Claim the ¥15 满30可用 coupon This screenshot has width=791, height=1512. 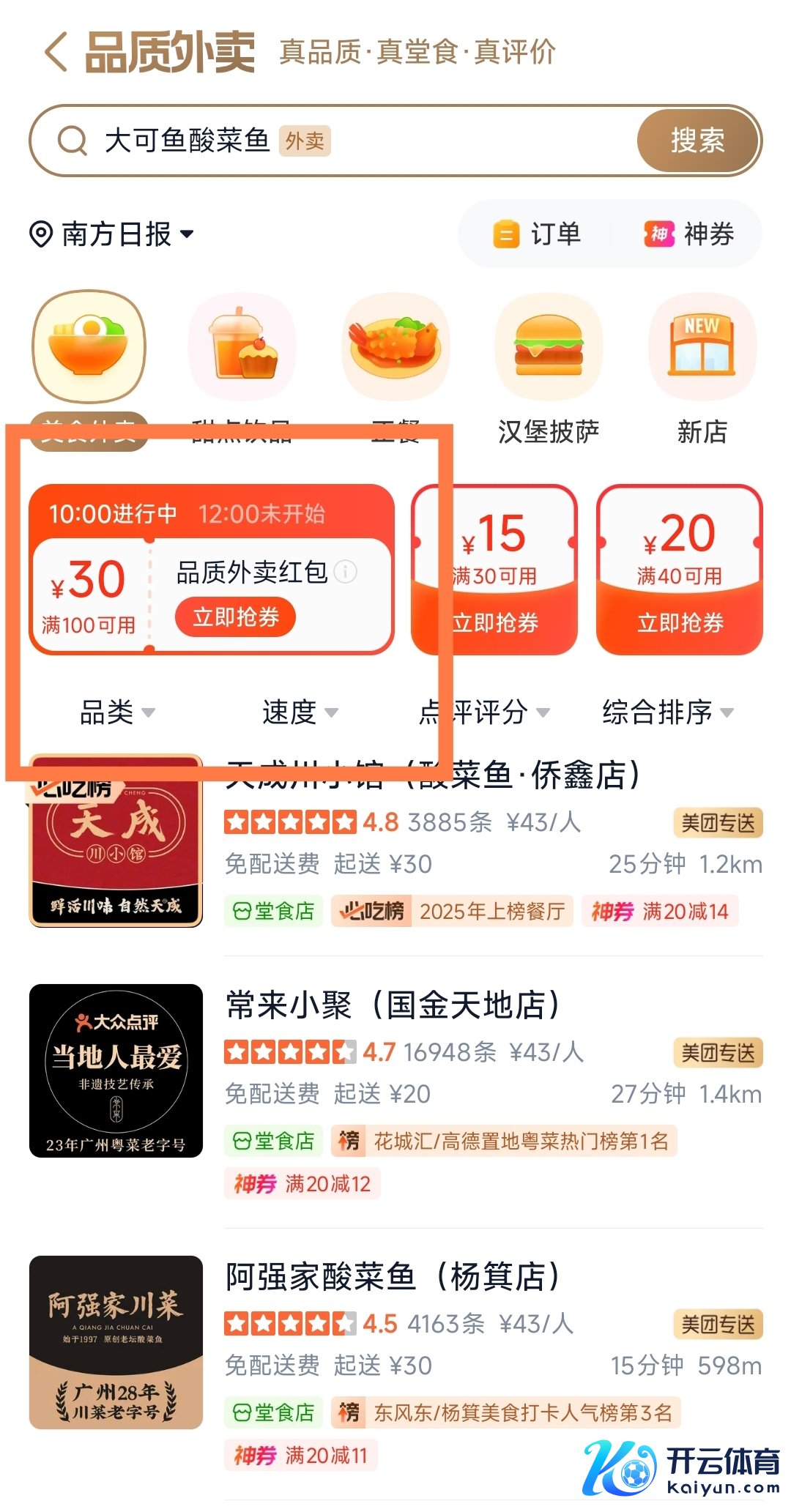[x=495, y=622]
